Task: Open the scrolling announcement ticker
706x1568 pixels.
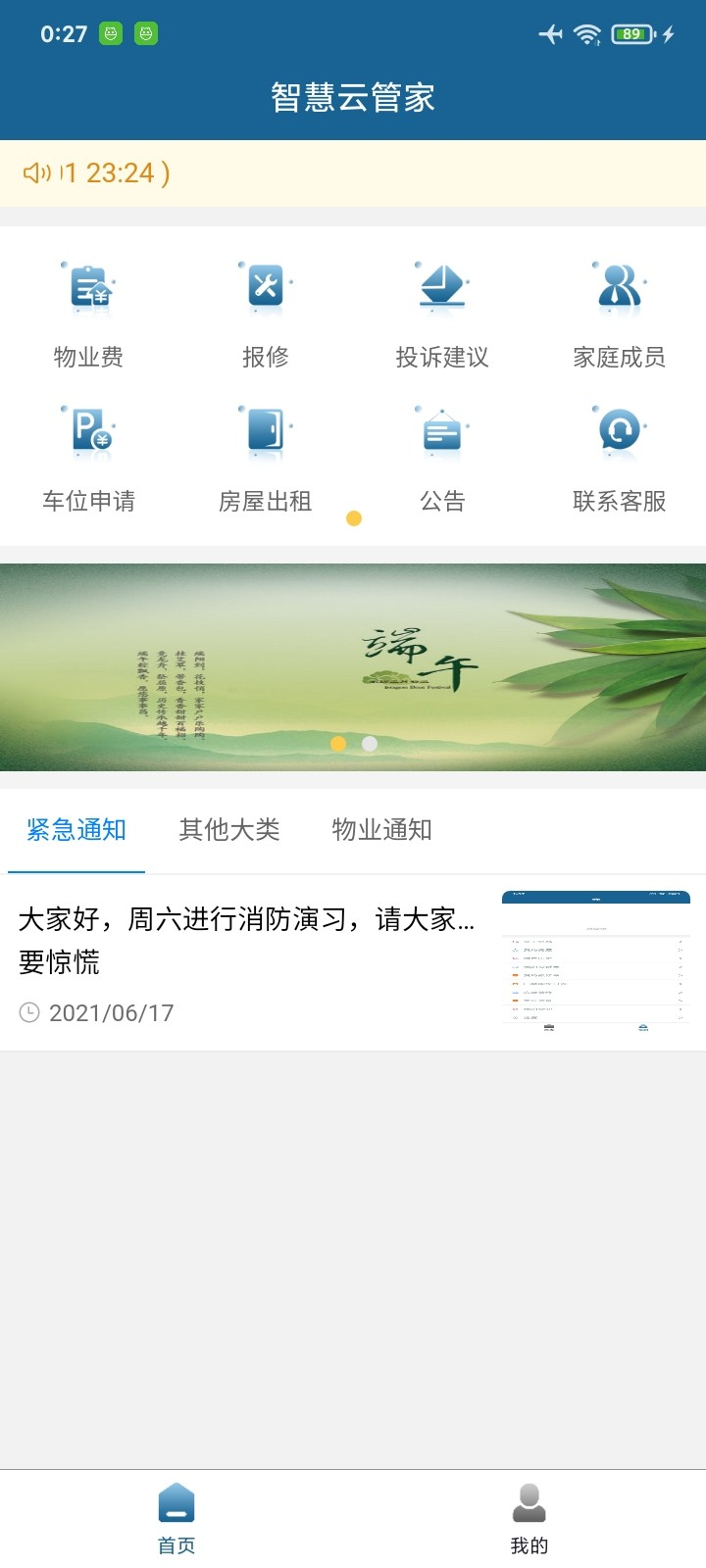Action: click(x=353, y=173)
